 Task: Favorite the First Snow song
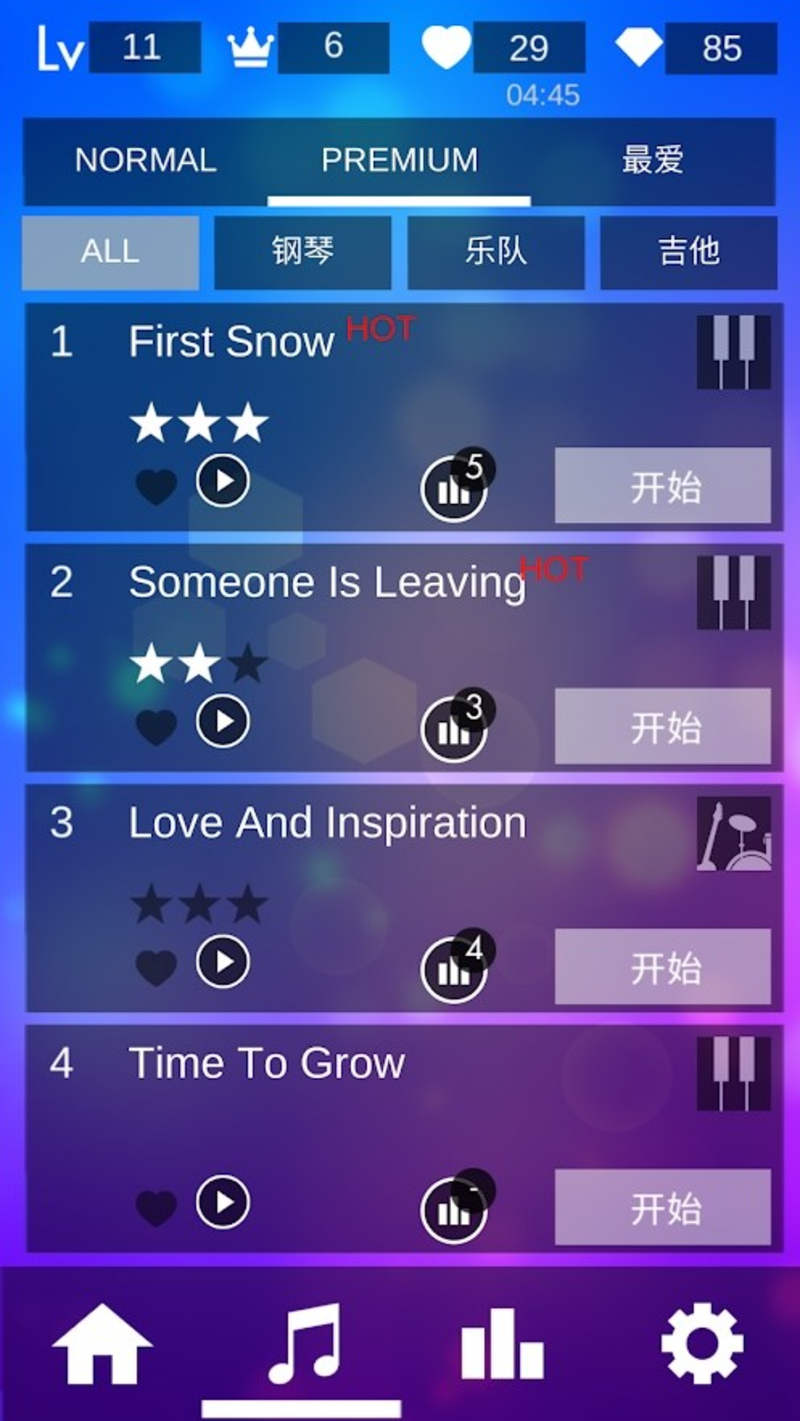156,486
